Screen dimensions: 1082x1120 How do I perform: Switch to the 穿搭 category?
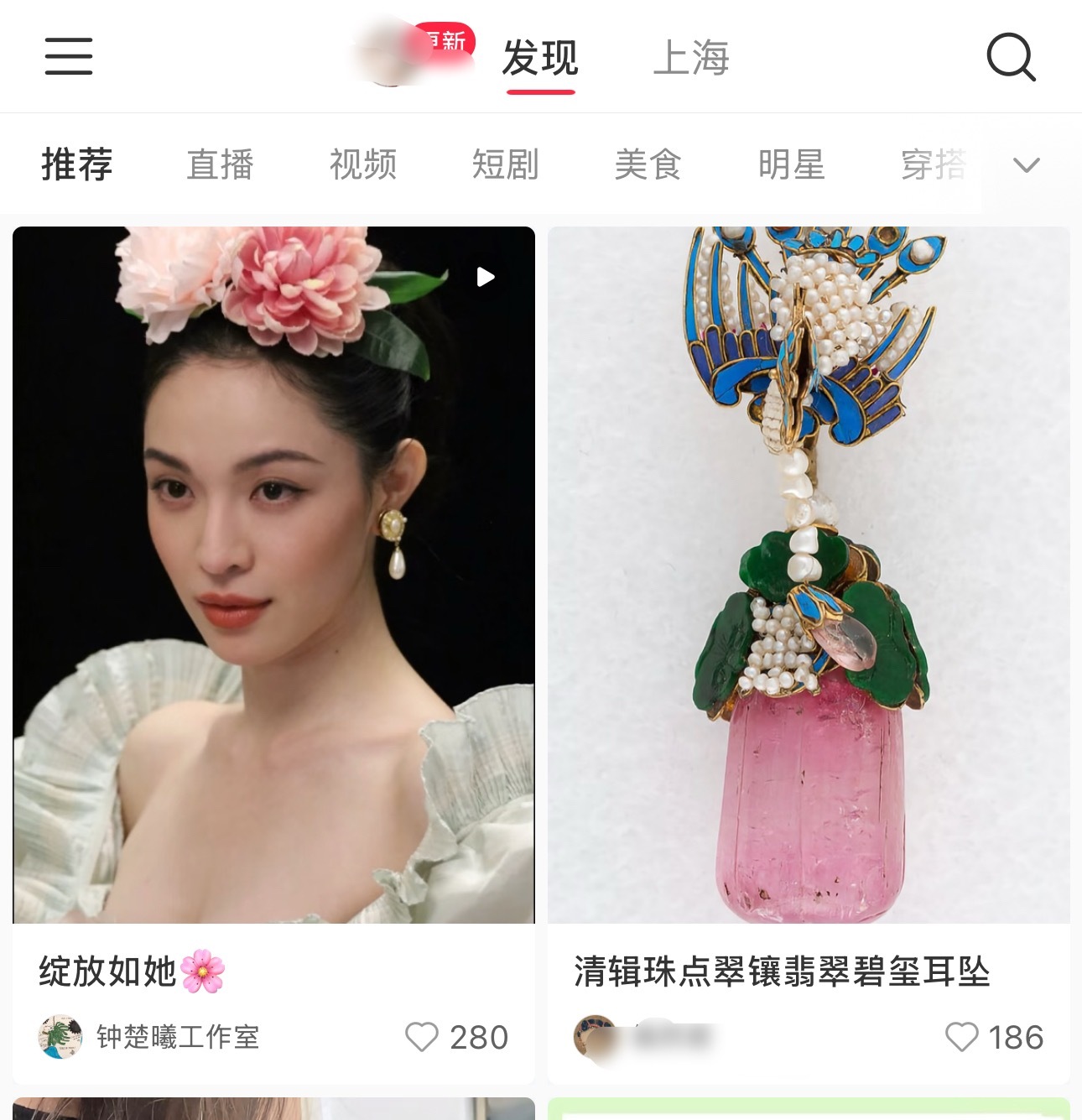click(x=933, y=164)
